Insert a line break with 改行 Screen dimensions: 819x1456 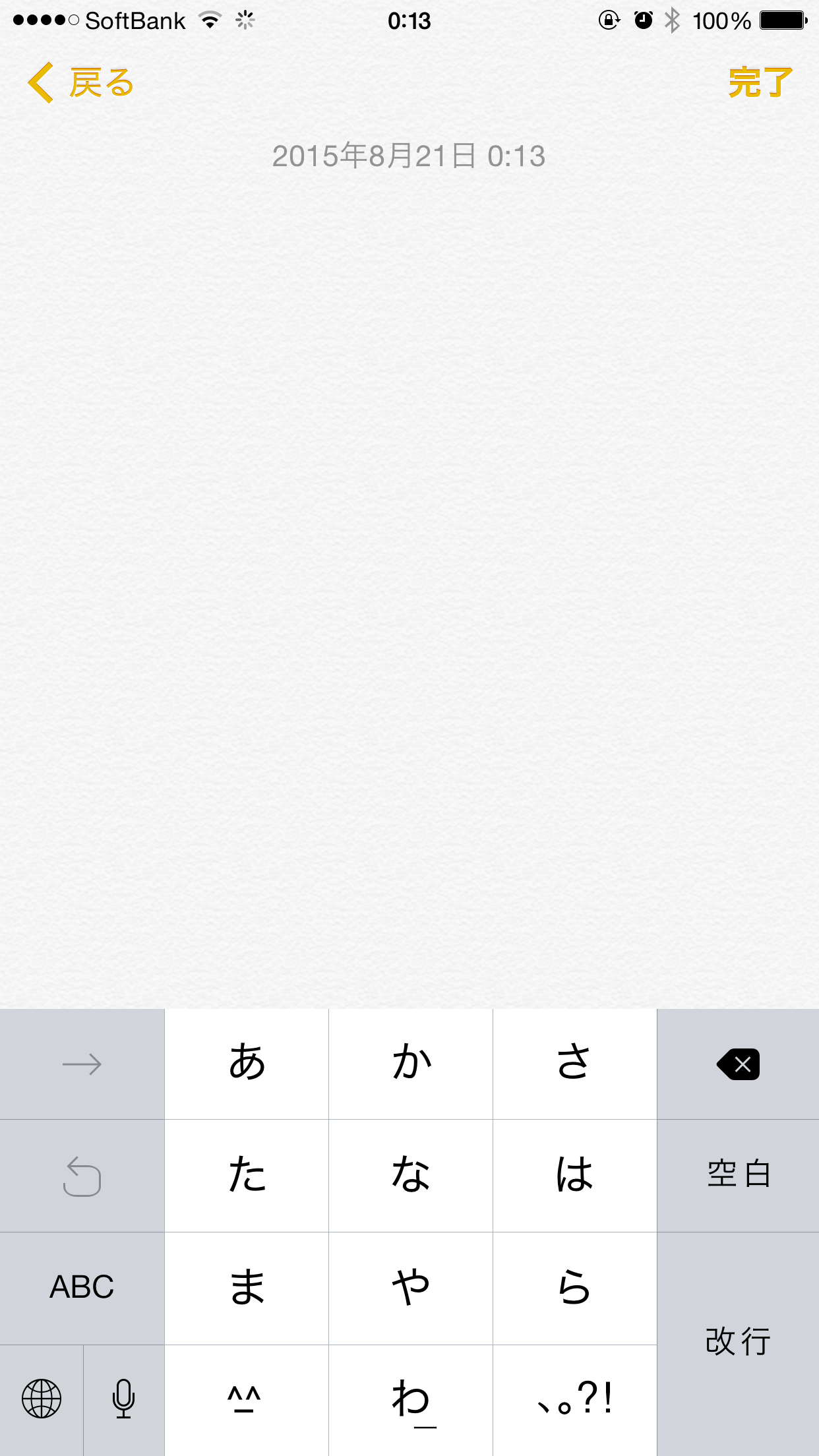[739, 1343]
